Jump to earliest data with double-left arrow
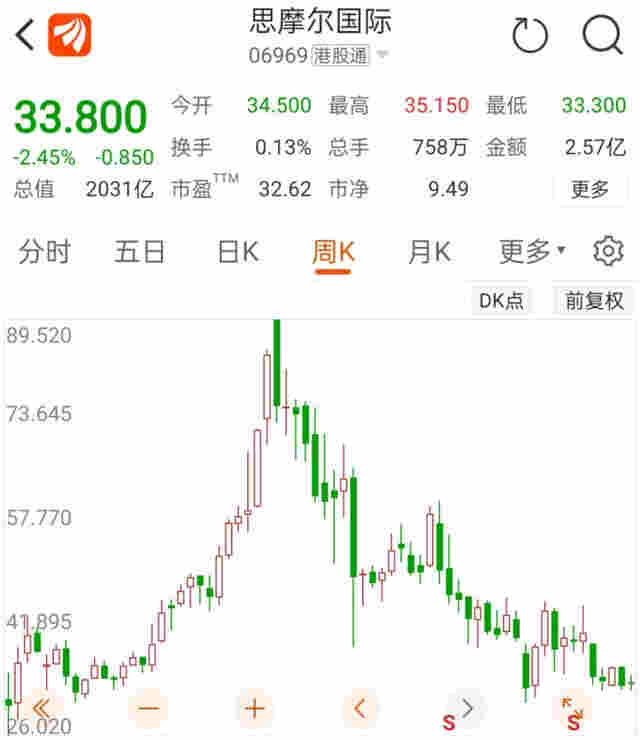 click(x=40, y=709)
